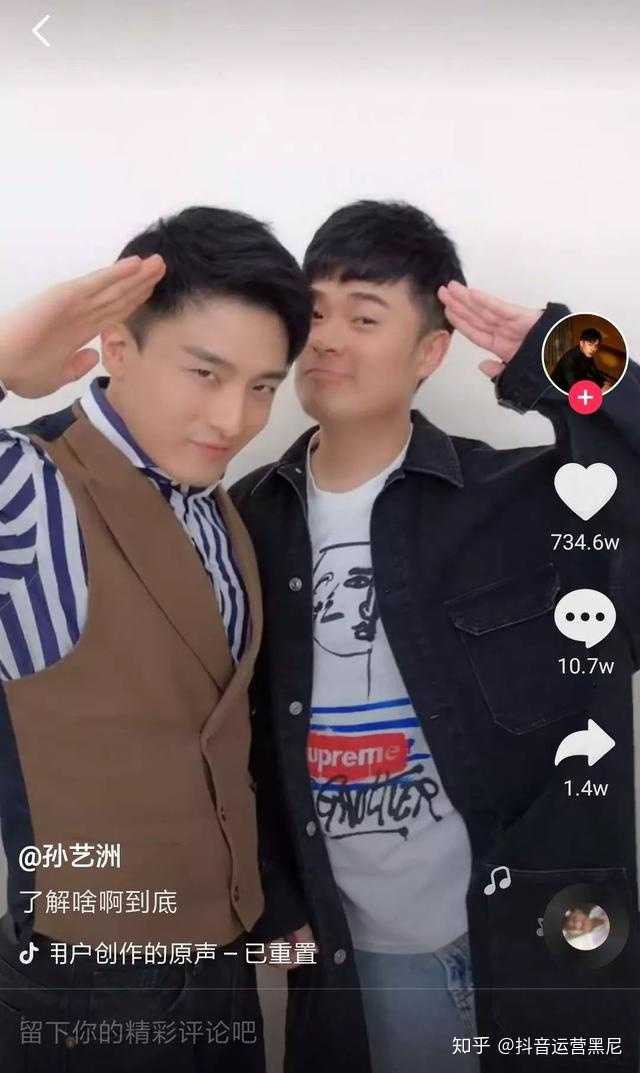Follow the creator with the plus button
The width and height of the screenshot is (640, 1073).
tap(585, 398)
